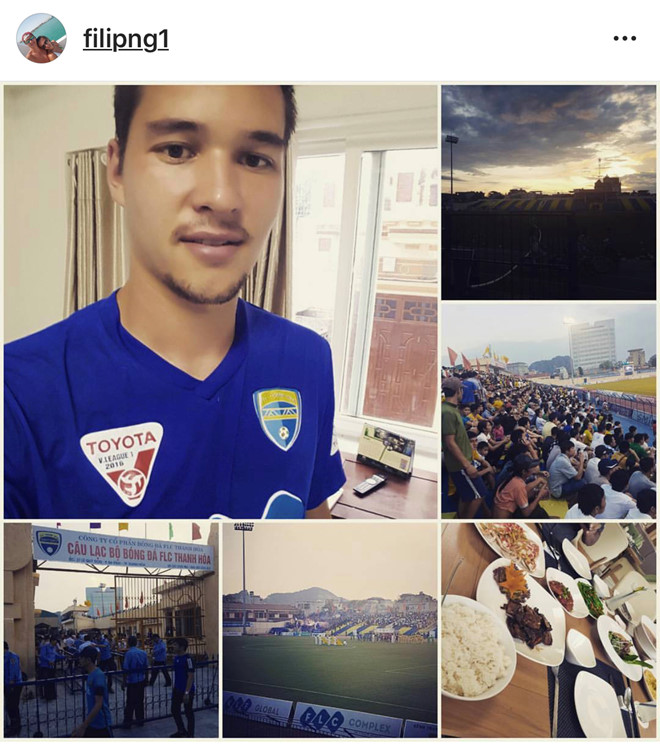The image size is (660, 748).
Task: Open the post's three-dot options menu
Action: 624,39
